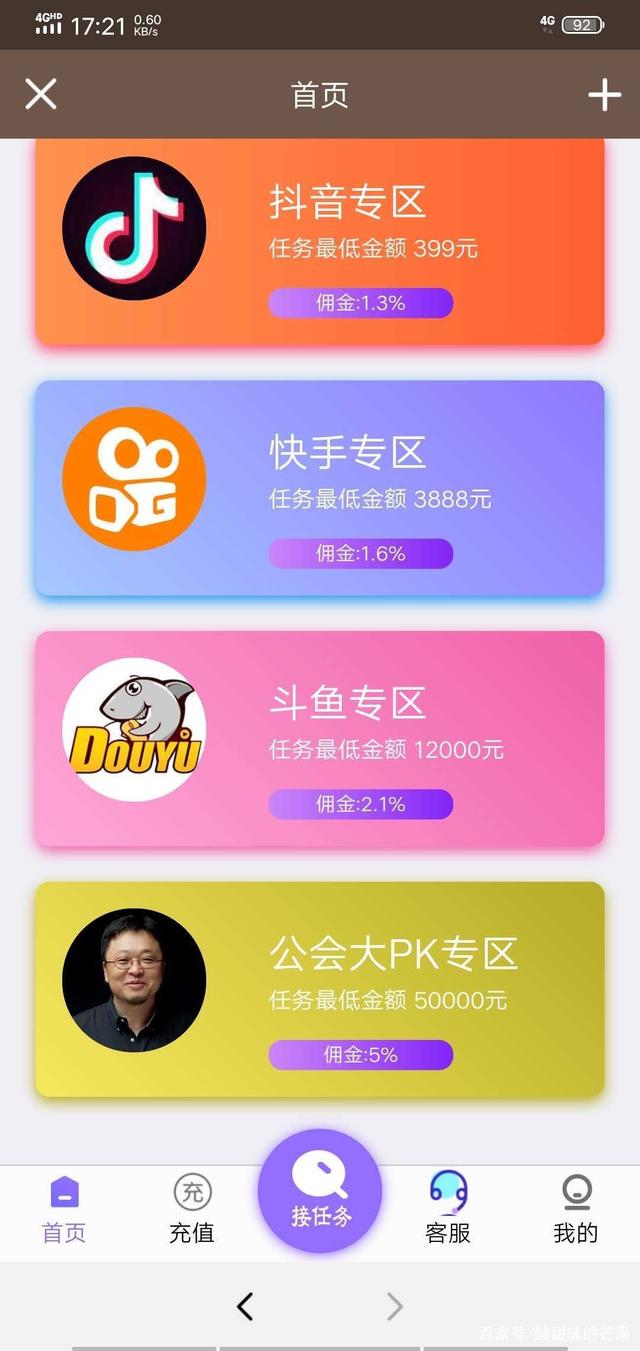Screen dimensions: 640x1351
Task: Select the 快手专区 task zone
Action: [x=320, y=488]
